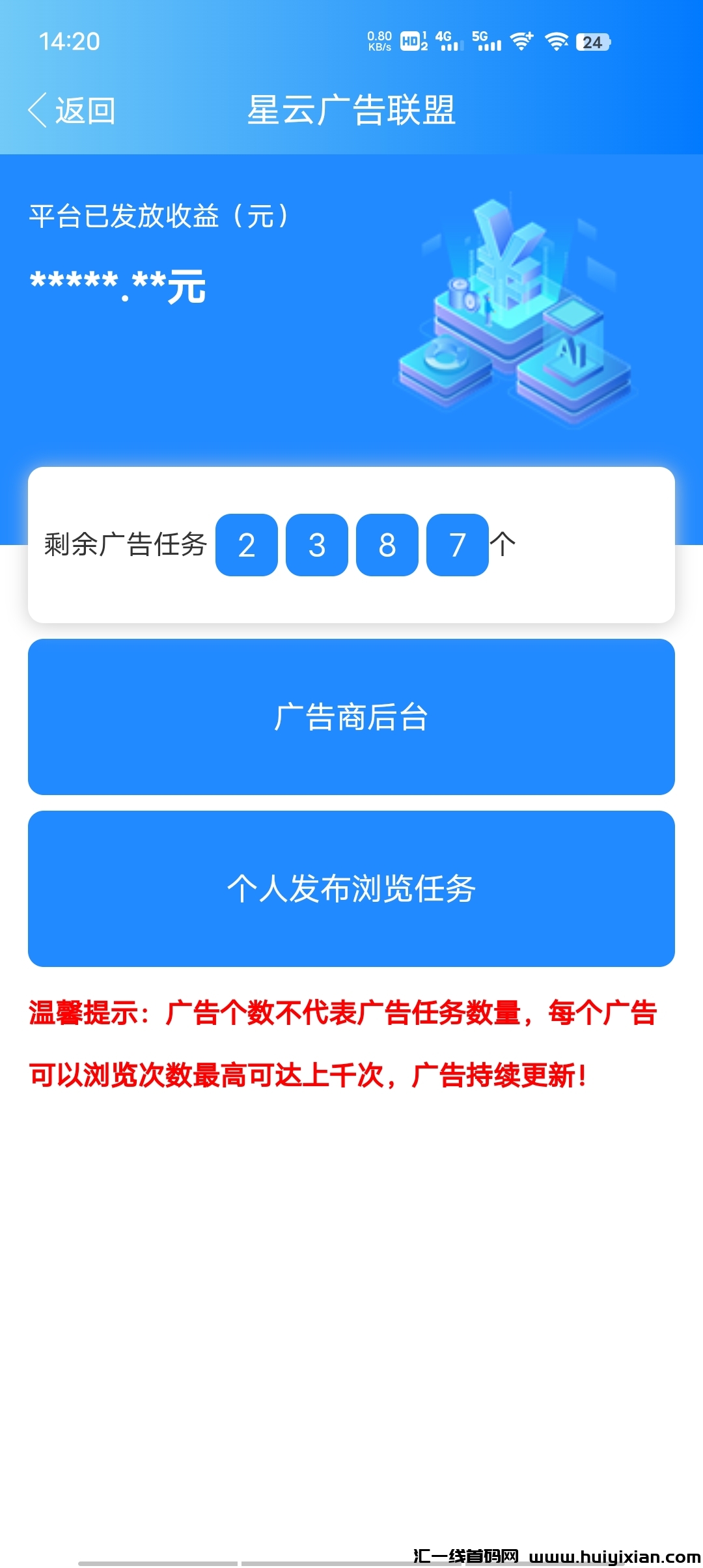Open 广告商后台 advertiser backend

click(x=351, y=718)
